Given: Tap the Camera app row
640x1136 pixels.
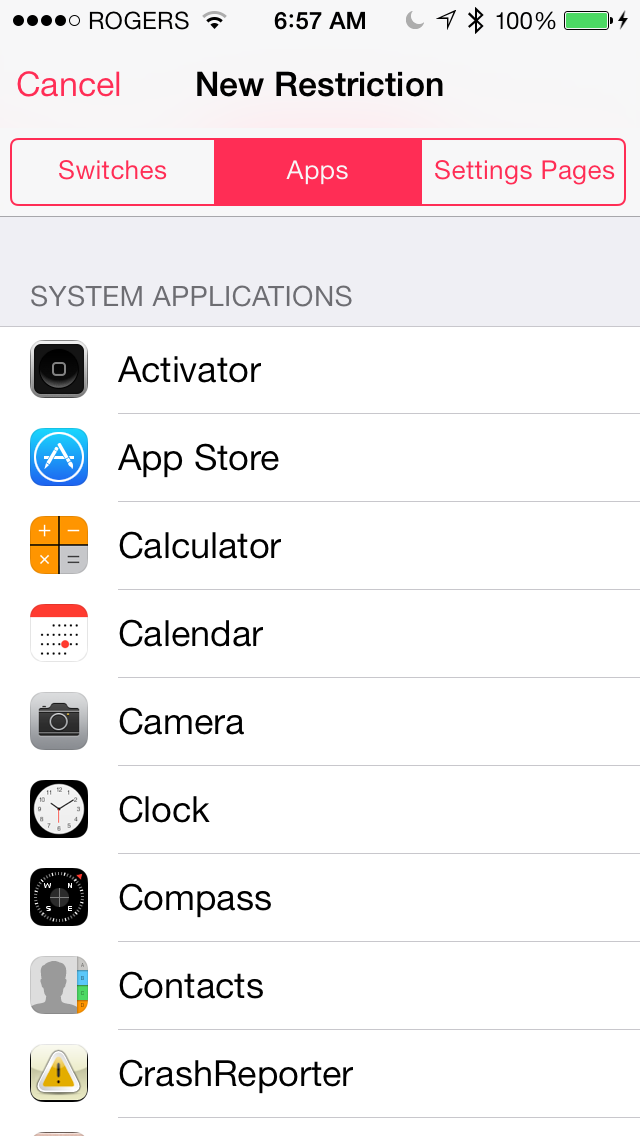Looking at the screenshot, I should (x=181, y=722).
